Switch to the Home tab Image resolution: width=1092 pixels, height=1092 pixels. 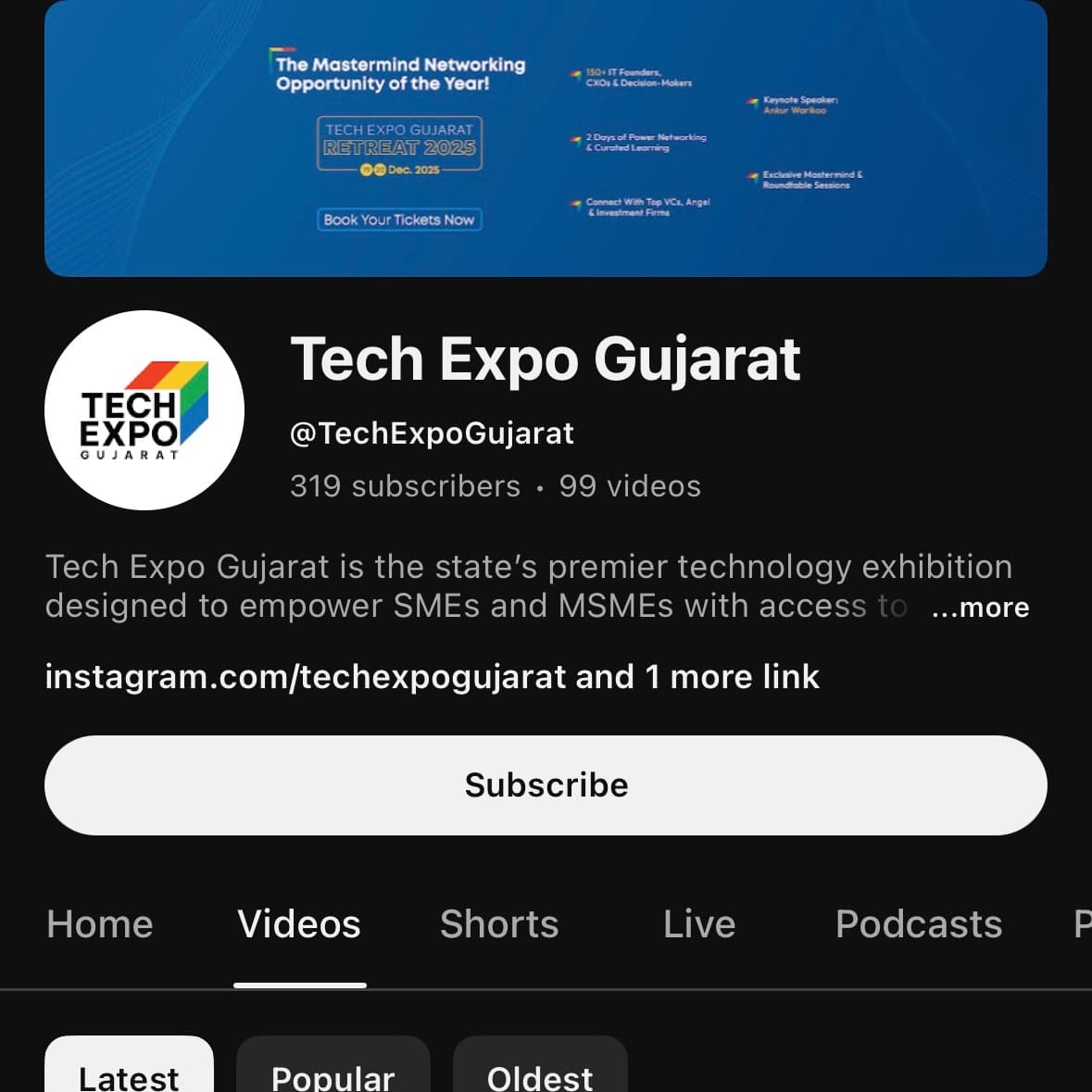(100, 924)
